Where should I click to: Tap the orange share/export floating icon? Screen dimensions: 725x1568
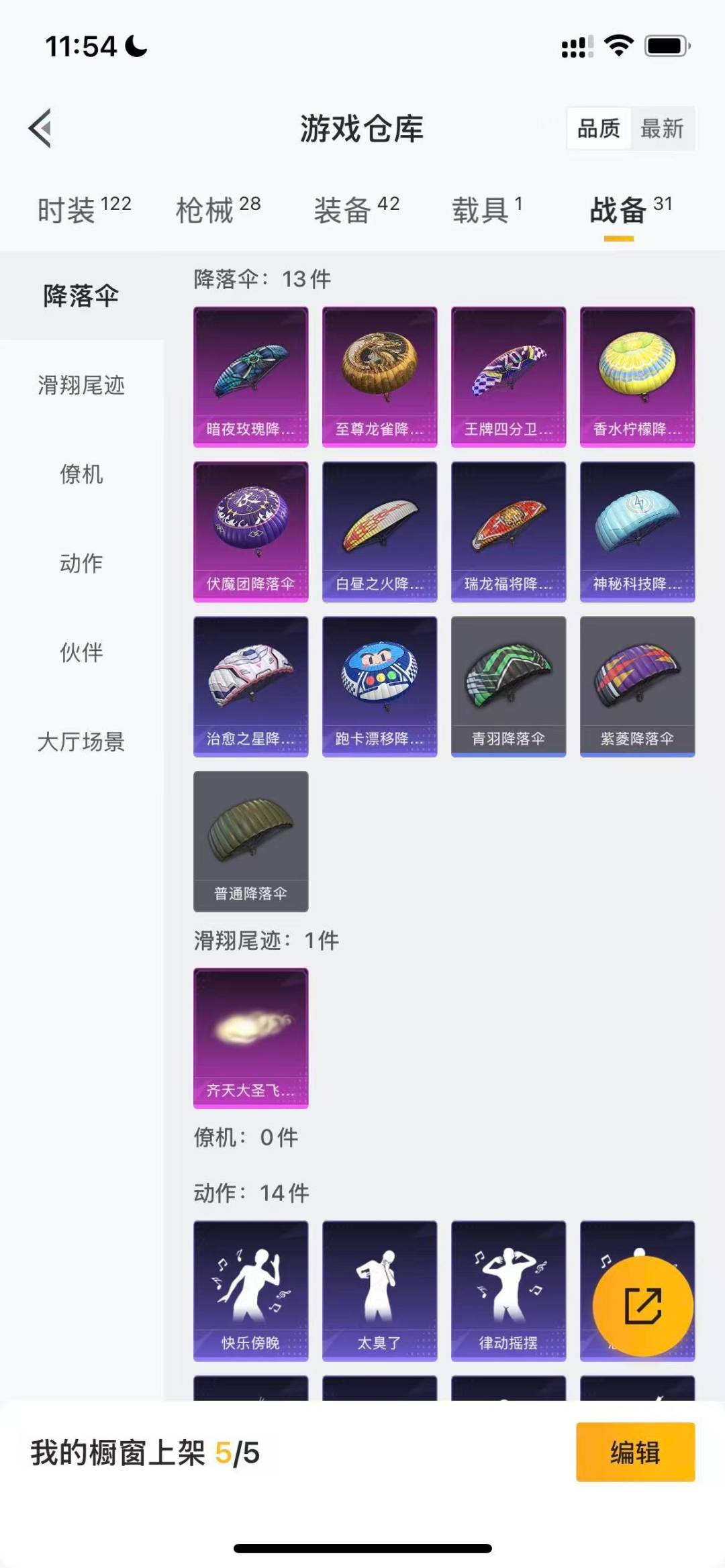[643, 1304]
